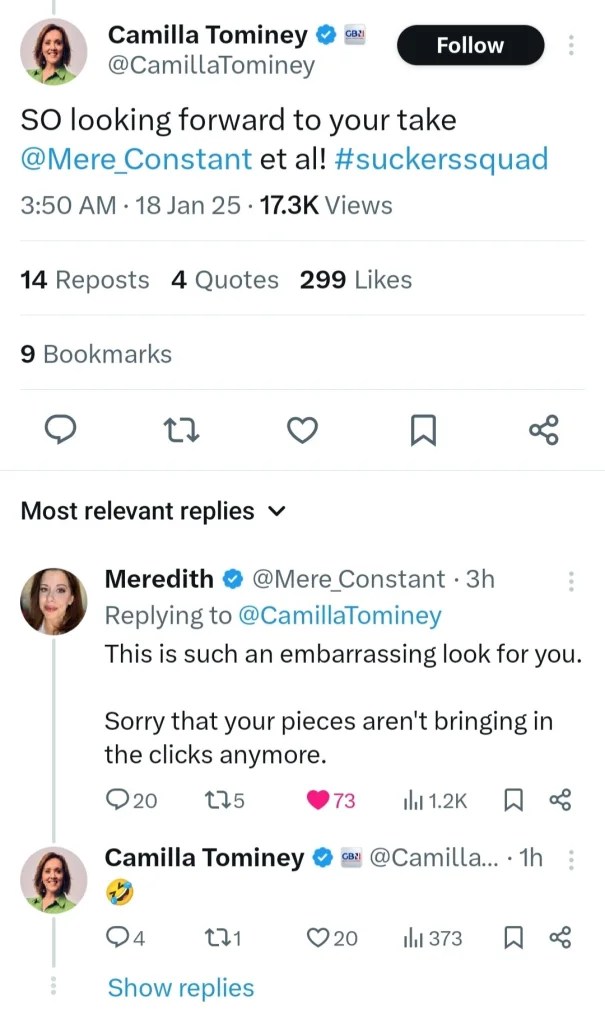View the 14 Reposts list

(x=85, y=280)
